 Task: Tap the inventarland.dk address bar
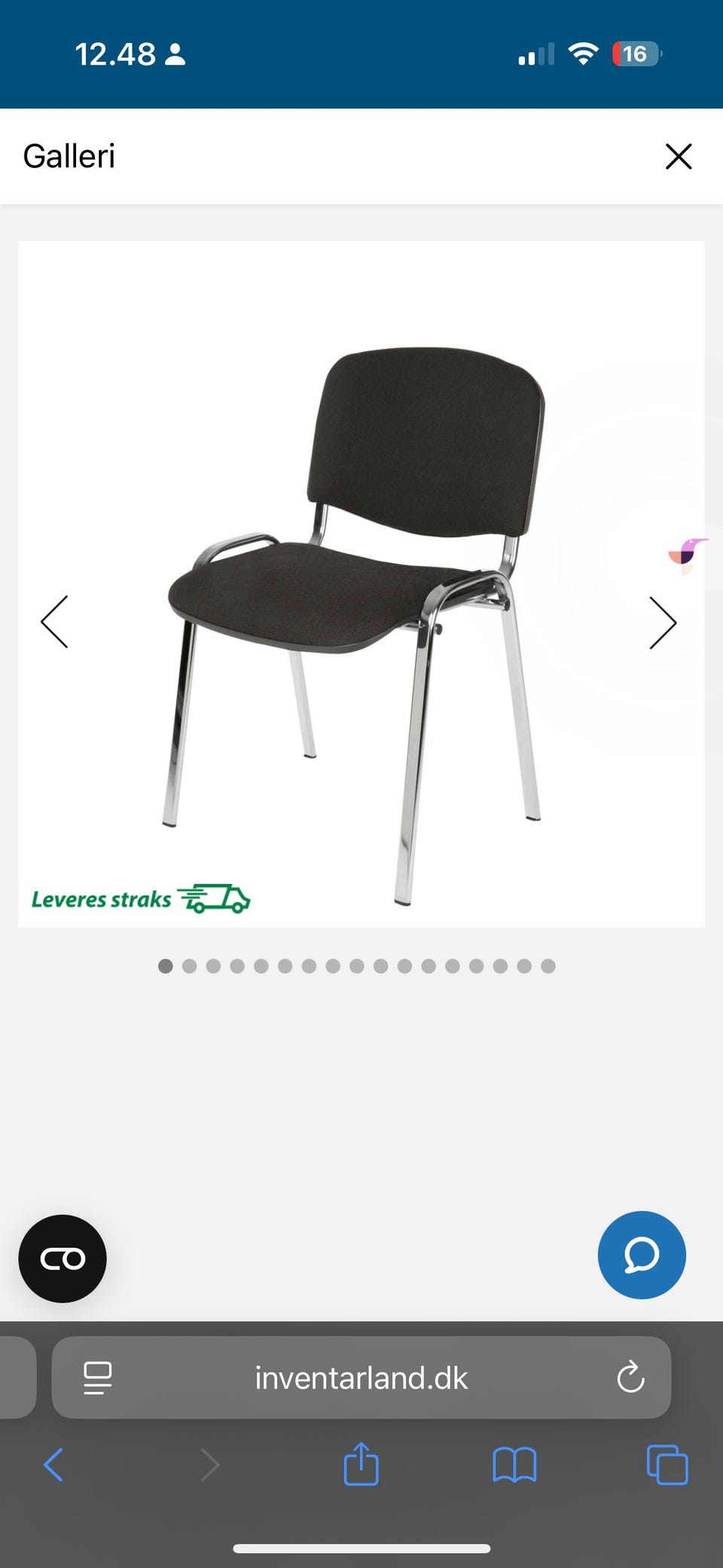(x=361, y=1378)
